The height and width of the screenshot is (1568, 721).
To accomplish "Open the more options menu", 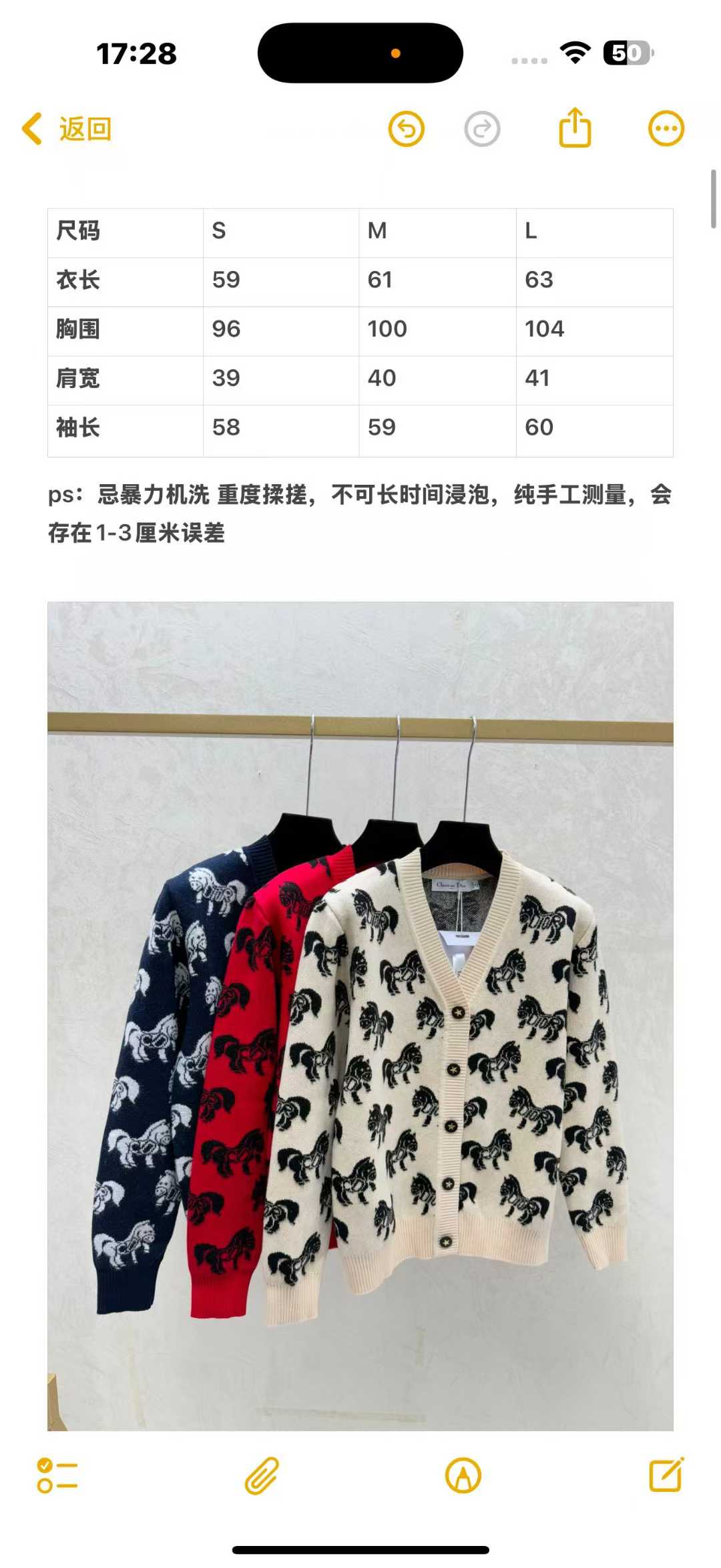I will 666,128.
